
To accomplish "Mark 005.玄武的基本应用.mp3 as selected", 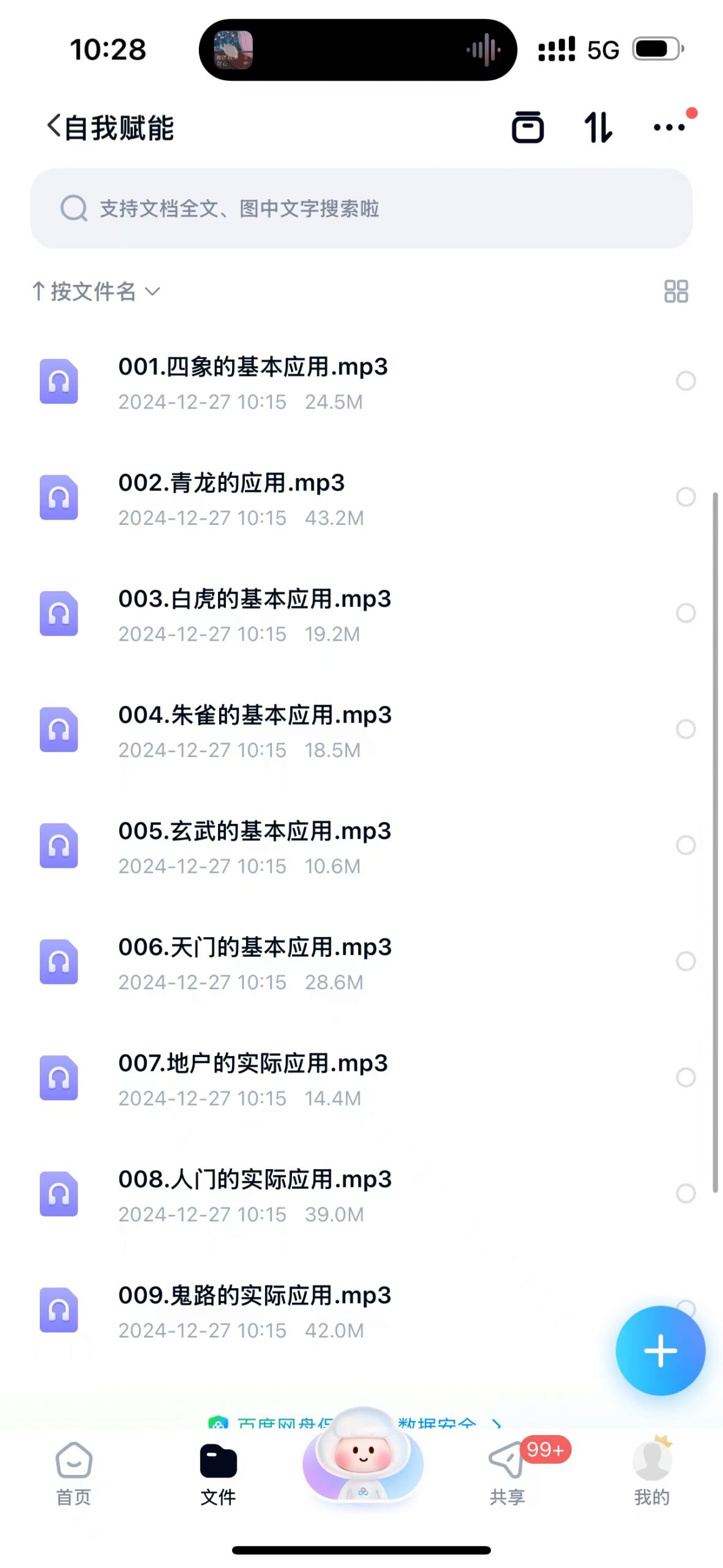I will point(685,845).
